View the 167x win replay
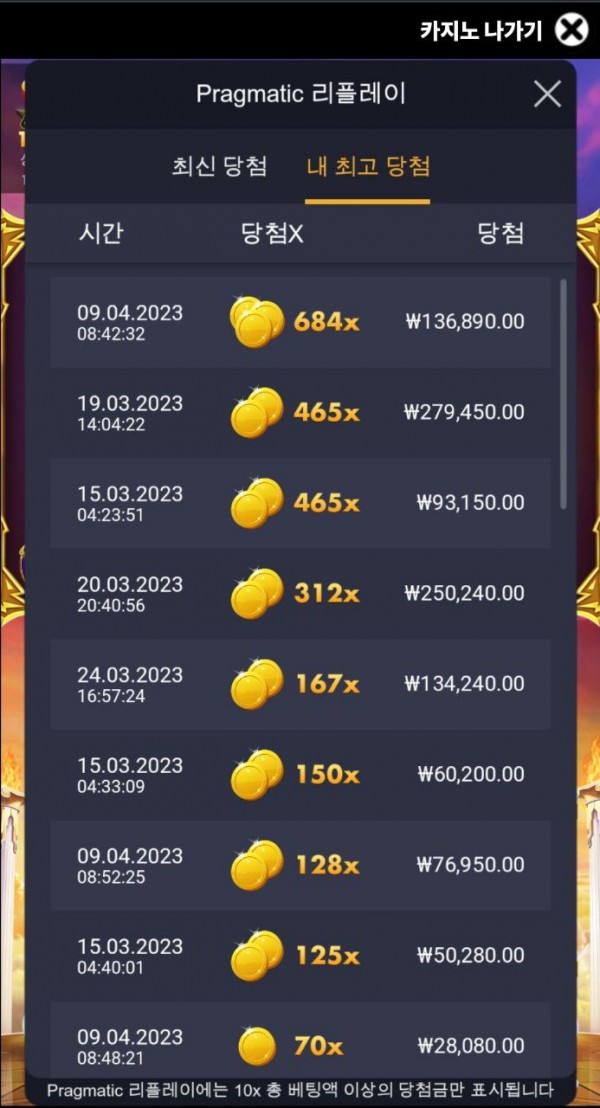This screenshot has width=600, height=1108. 300,684
